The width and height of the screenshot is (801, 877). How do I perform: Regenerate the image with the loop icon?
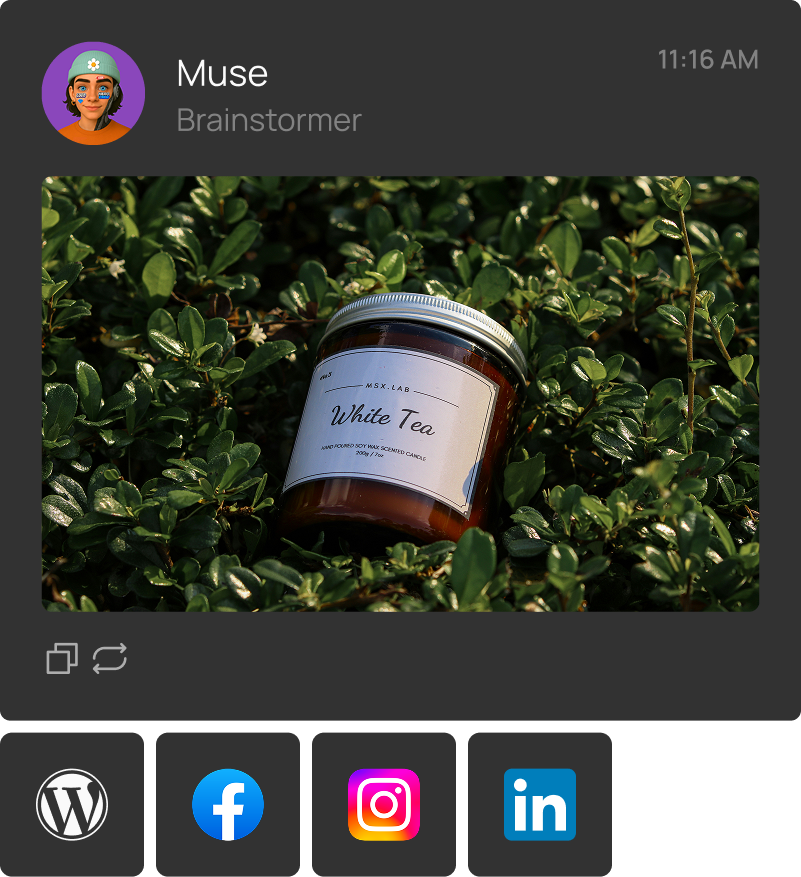[x=110, y=658]
